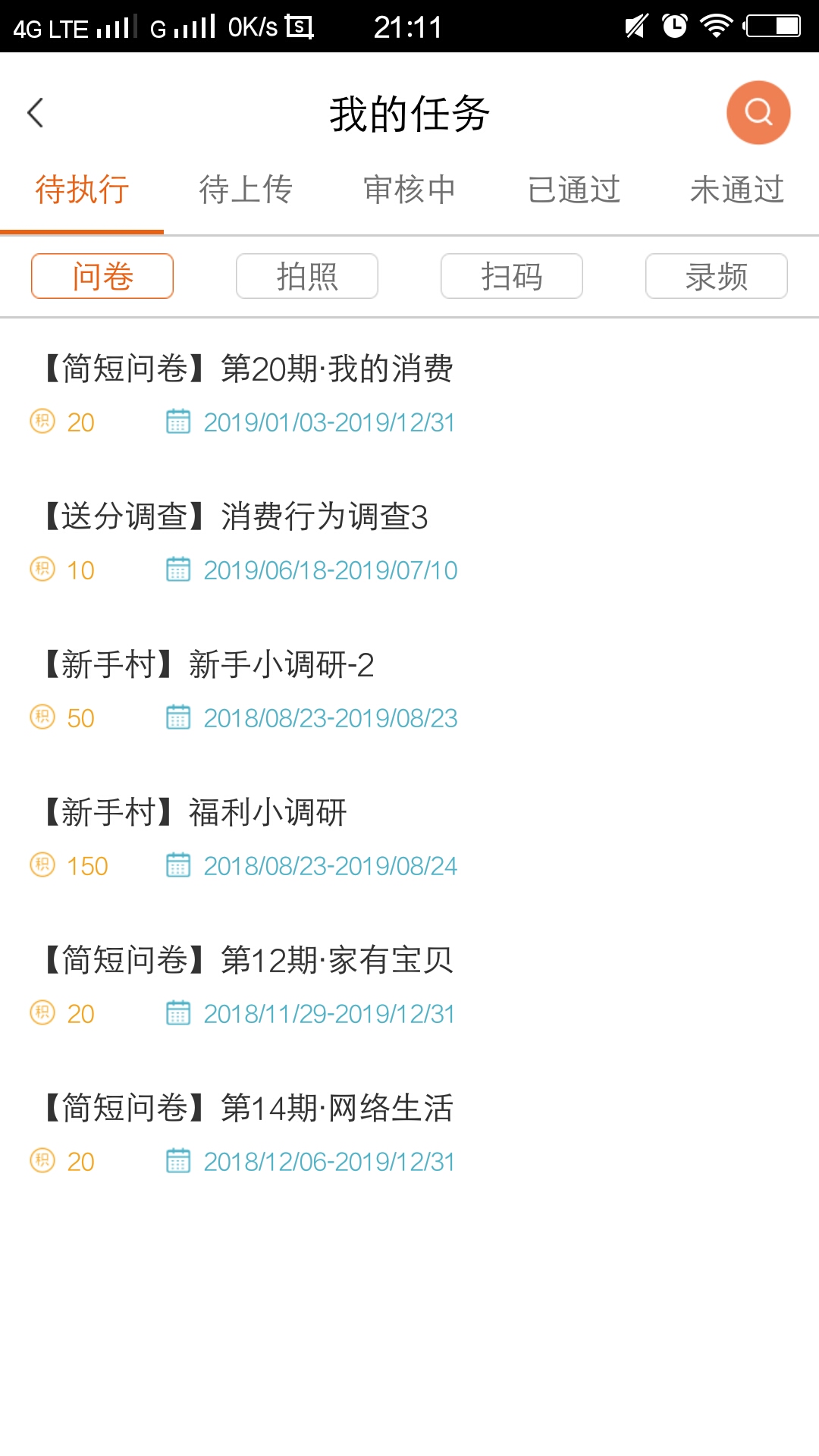Switch to the 未通过 tab
Screen dimensions: 819x1456
point(737,190)
